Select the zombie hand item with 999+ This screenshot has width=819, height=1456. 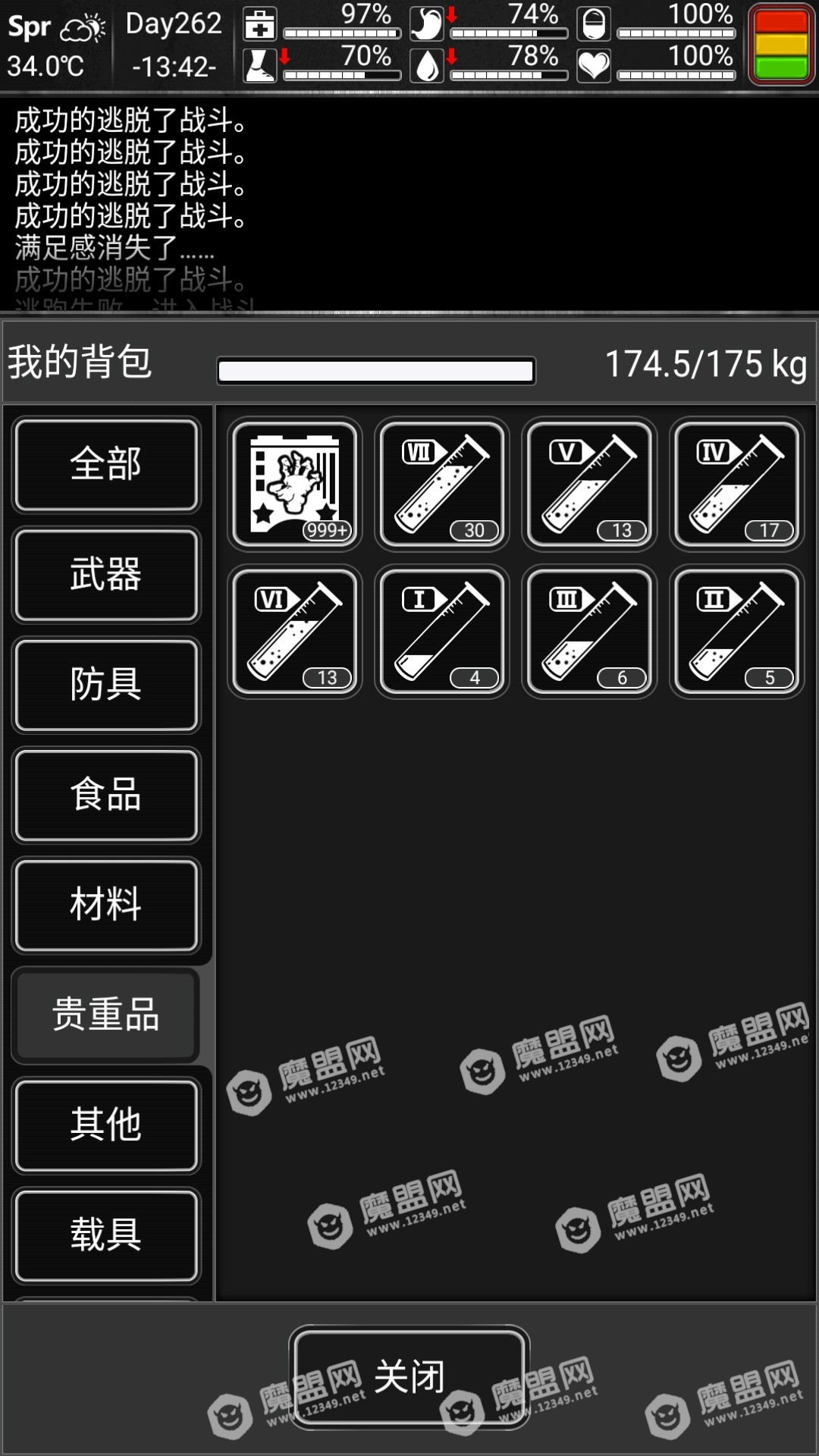point(295,484)
